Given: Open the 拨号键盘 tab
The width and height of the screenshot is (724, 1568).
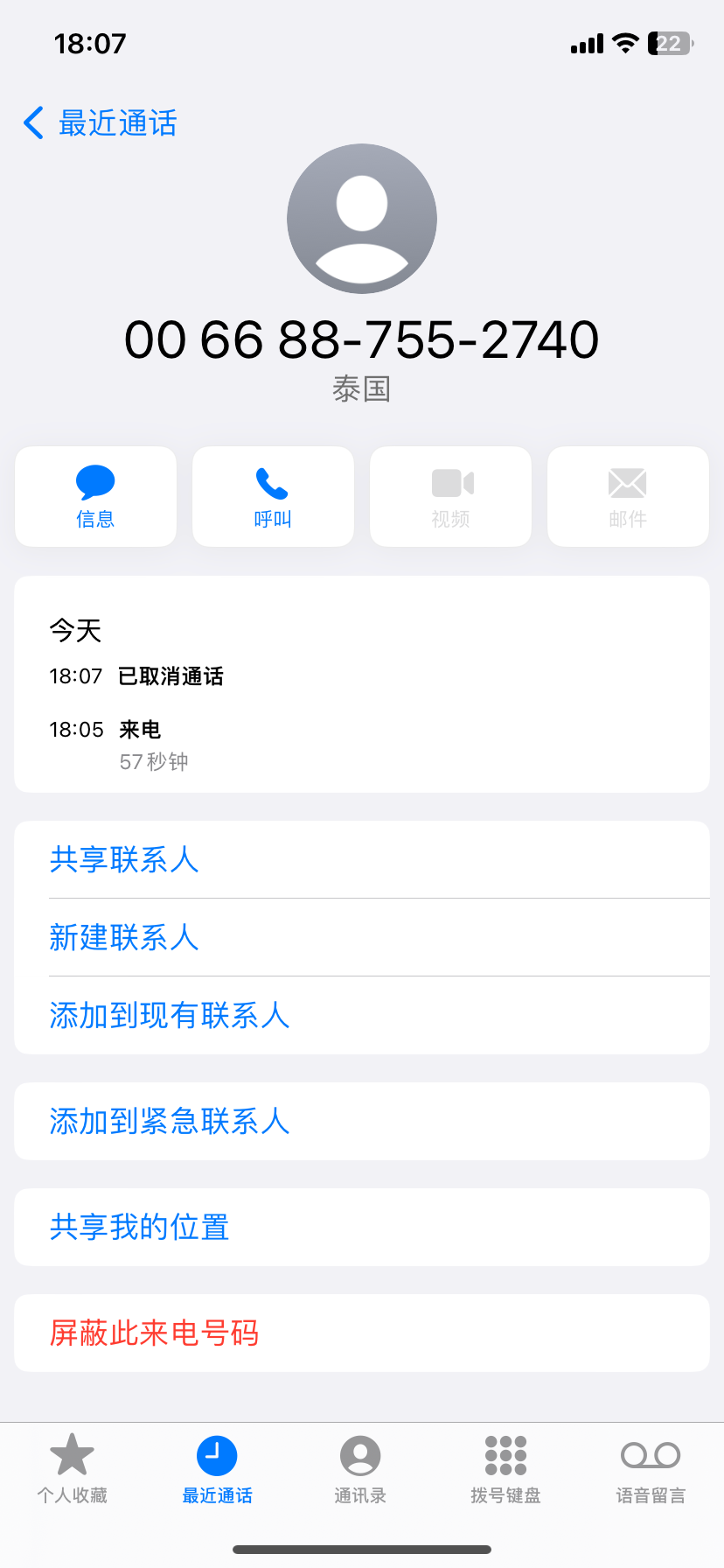Looking at the screenshot, I should 505,1470.
